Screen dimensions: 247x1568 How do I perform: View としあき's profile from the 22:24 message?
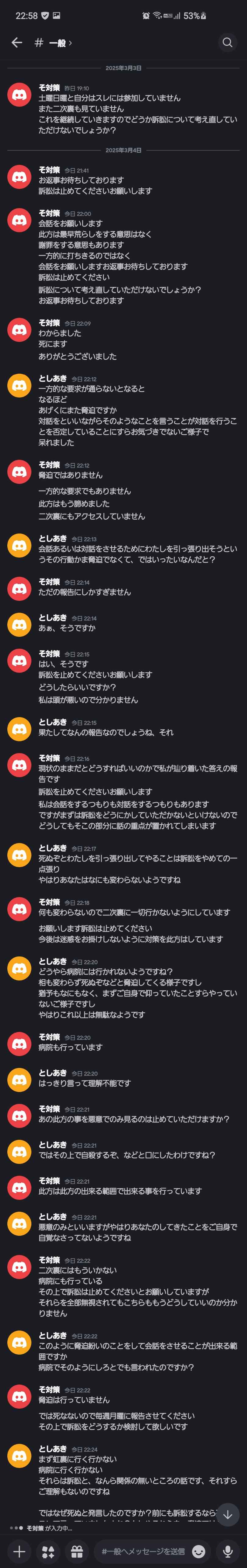point(20,1456)
